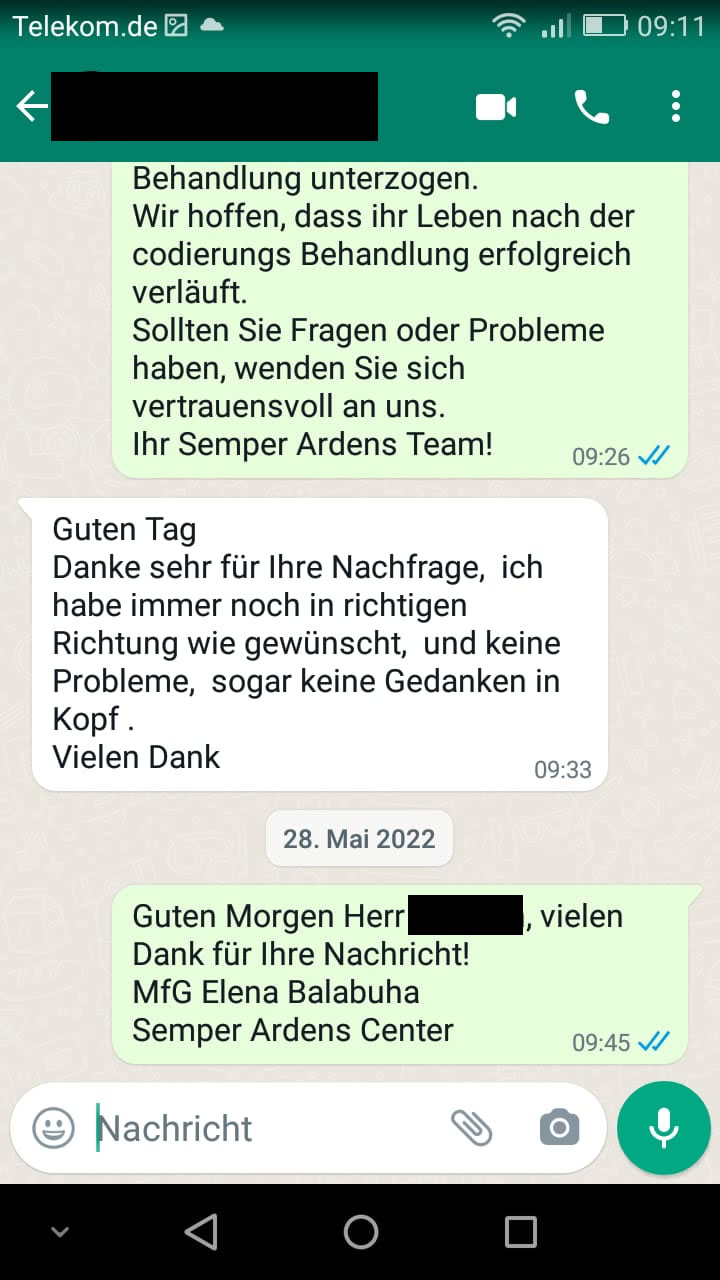Screen dimensions: 720x1280
Task: Open the emoji picker
Action: [x=54, y=1128]
